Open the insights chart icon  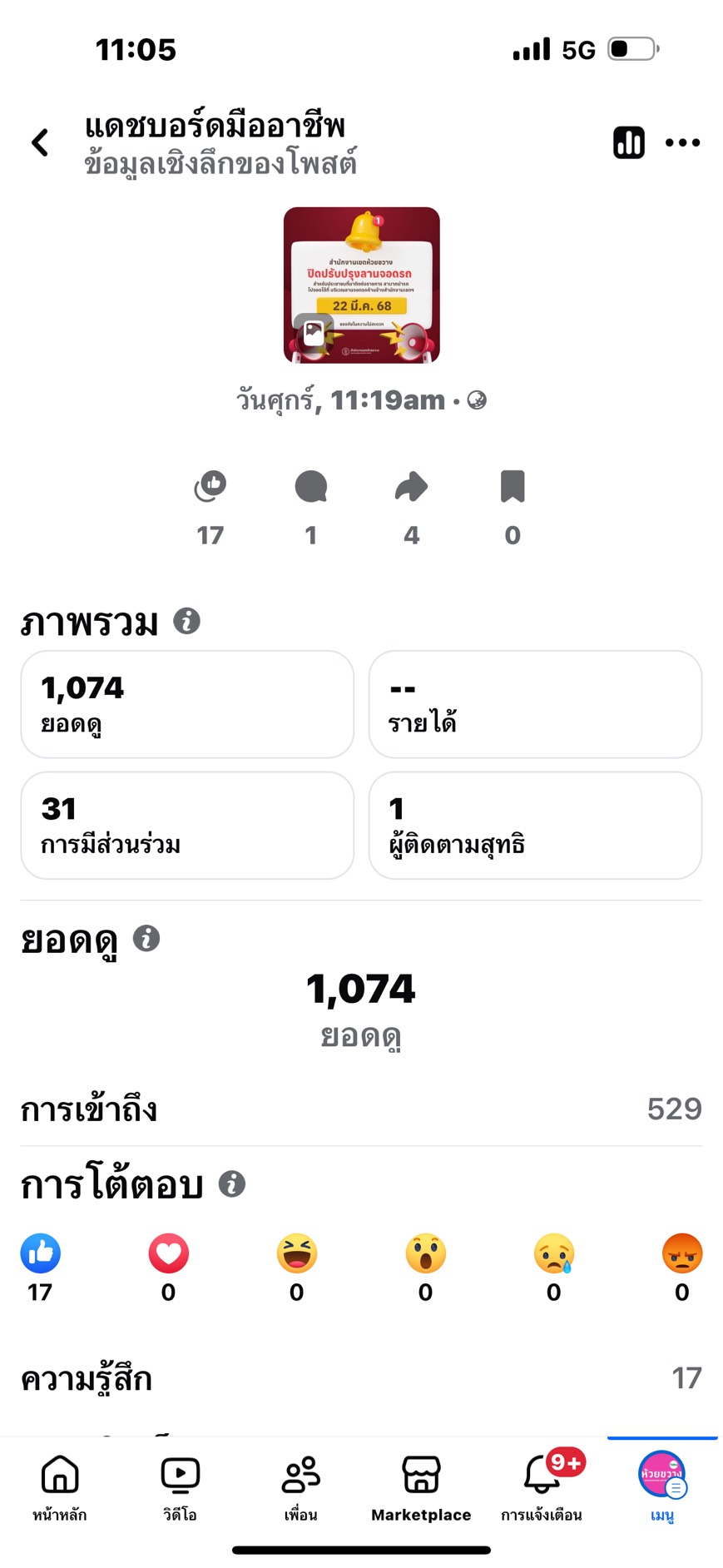[x=628, y=142]
